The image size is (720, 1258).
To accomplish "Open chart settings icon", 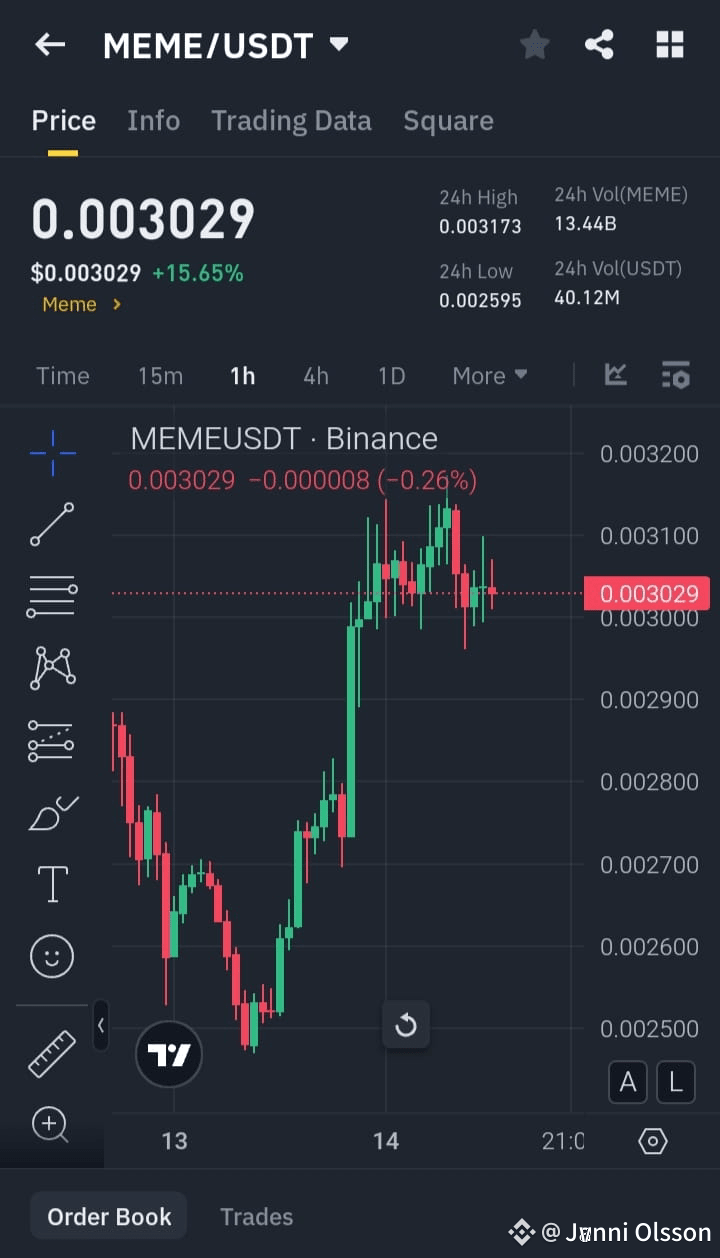I will (x=675, y=375).
